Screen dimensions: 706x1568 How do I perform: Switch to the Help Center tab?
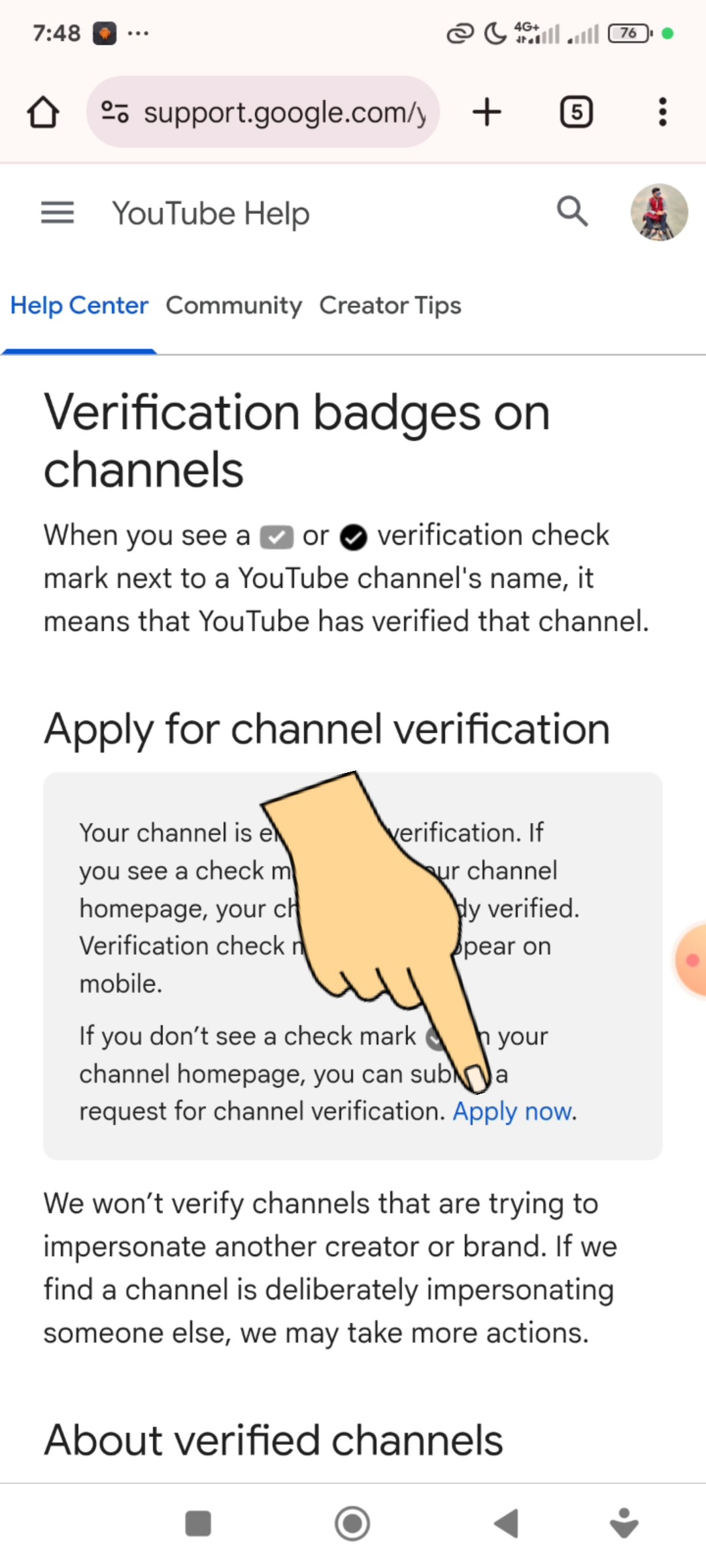click(x=79, y=306)
